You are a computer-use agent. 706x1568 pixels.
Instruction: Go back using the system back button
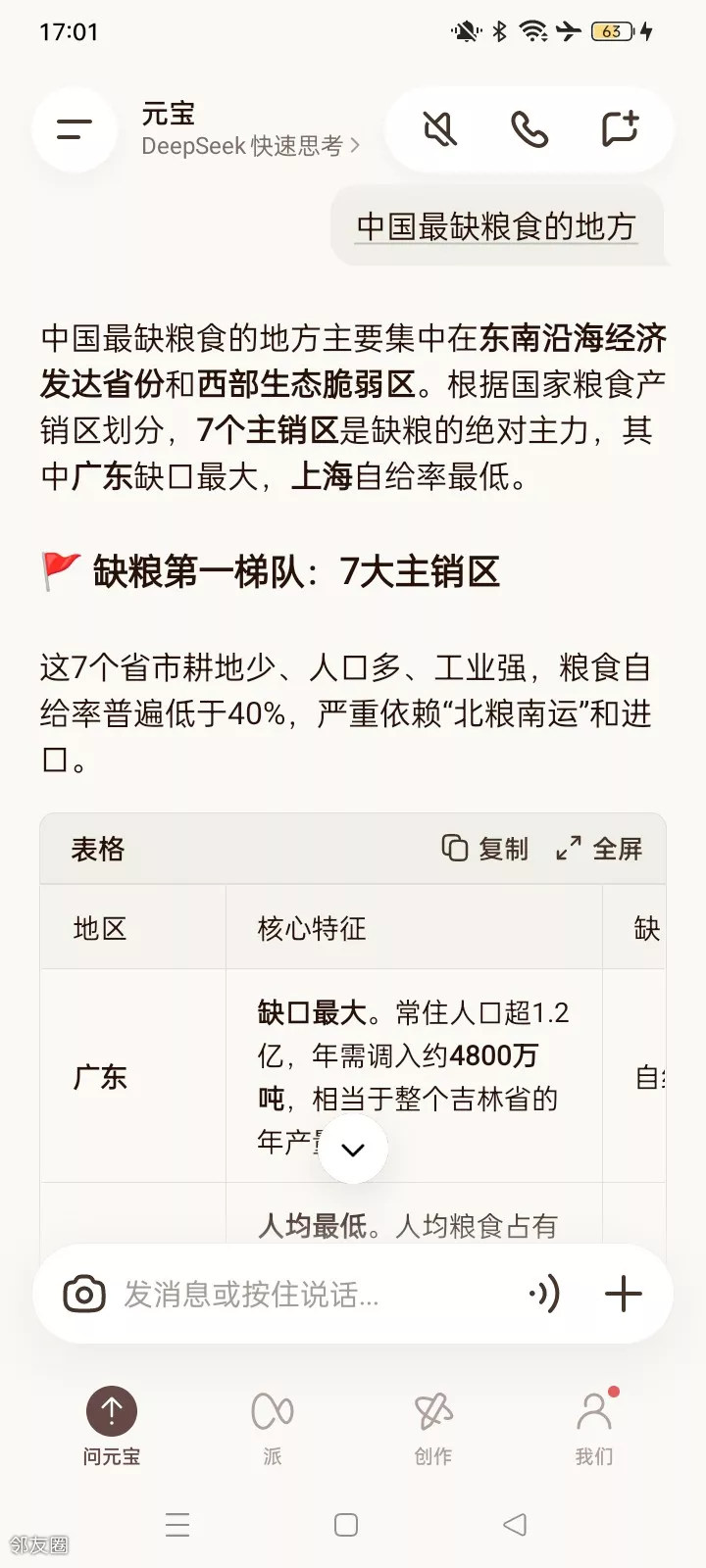[x=515, y=1525]
